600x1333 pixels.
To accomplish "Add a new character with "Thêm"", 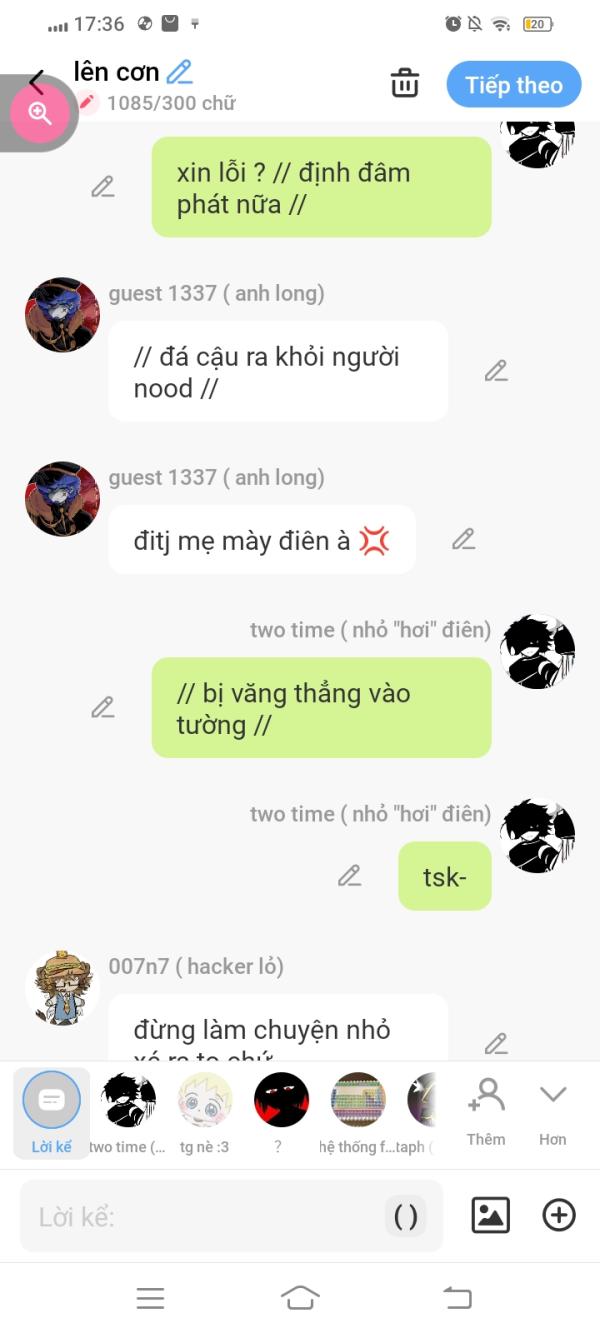I will 486,1111.
